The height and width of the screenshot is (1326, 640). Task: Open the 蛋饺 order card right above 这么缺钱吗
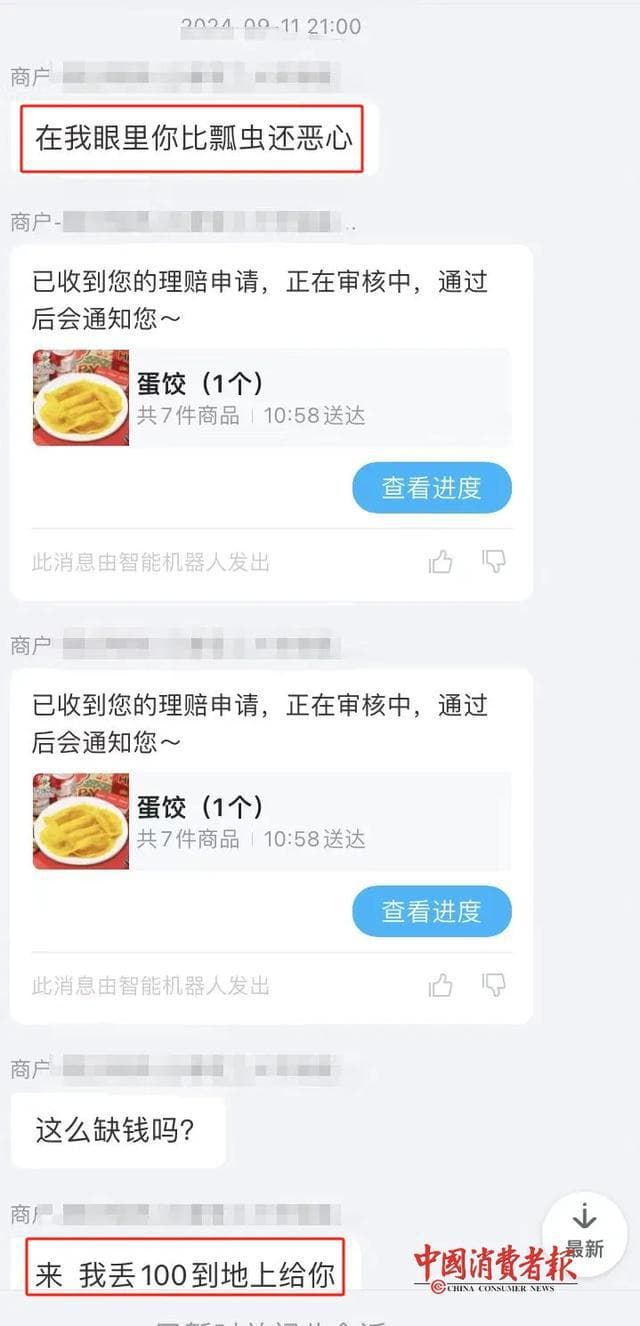pos(271,821)
